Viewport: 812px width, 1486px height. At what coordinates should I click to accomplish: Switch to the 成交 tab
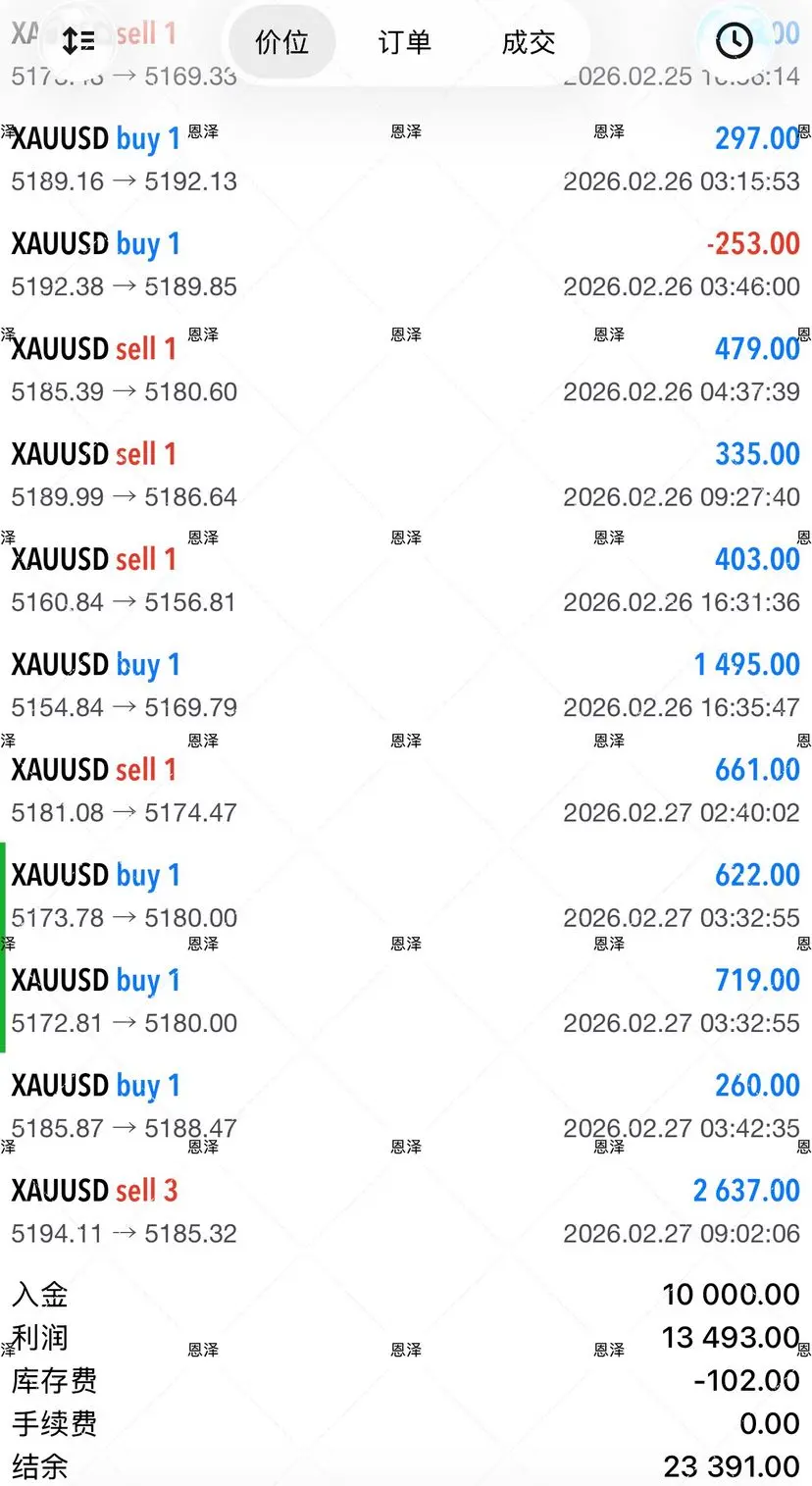[x=528, y=42]
